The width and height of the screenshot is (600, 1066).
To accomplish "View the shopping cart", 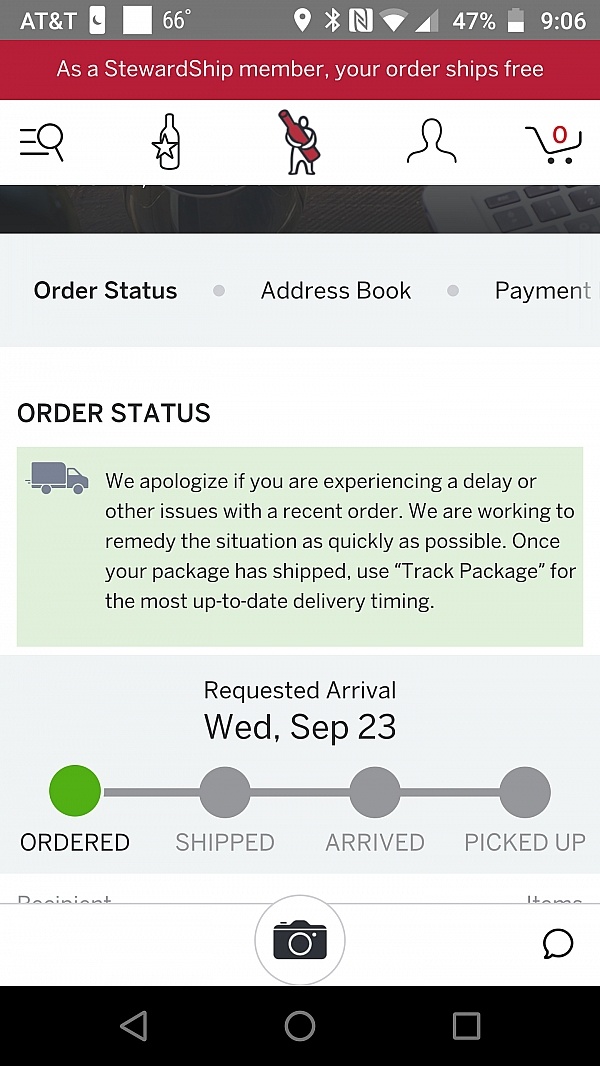I will click(x=553, y=144).
